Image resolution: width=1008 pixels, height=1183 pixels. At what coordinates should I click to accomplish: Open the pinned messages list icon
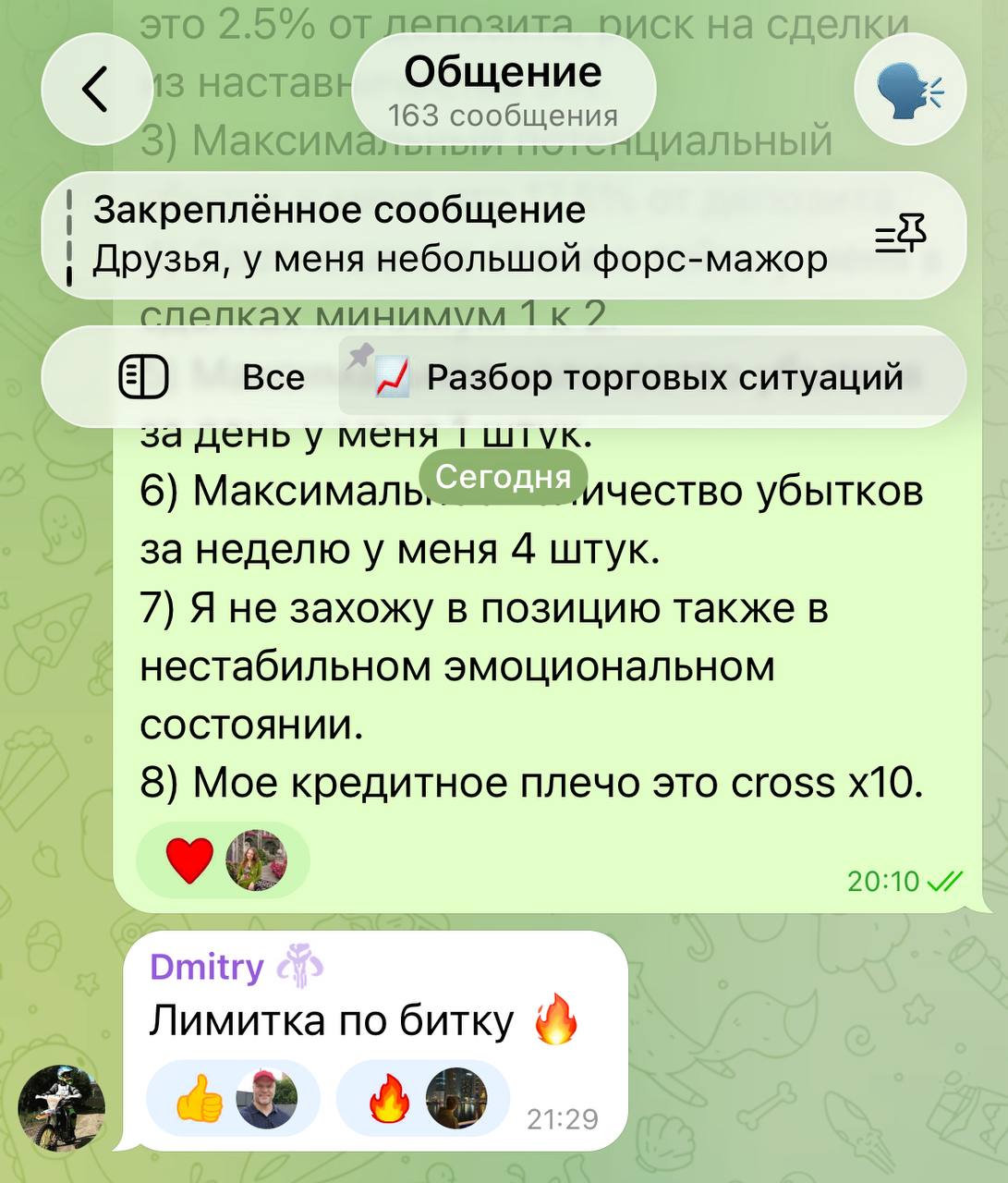[901, 235]
